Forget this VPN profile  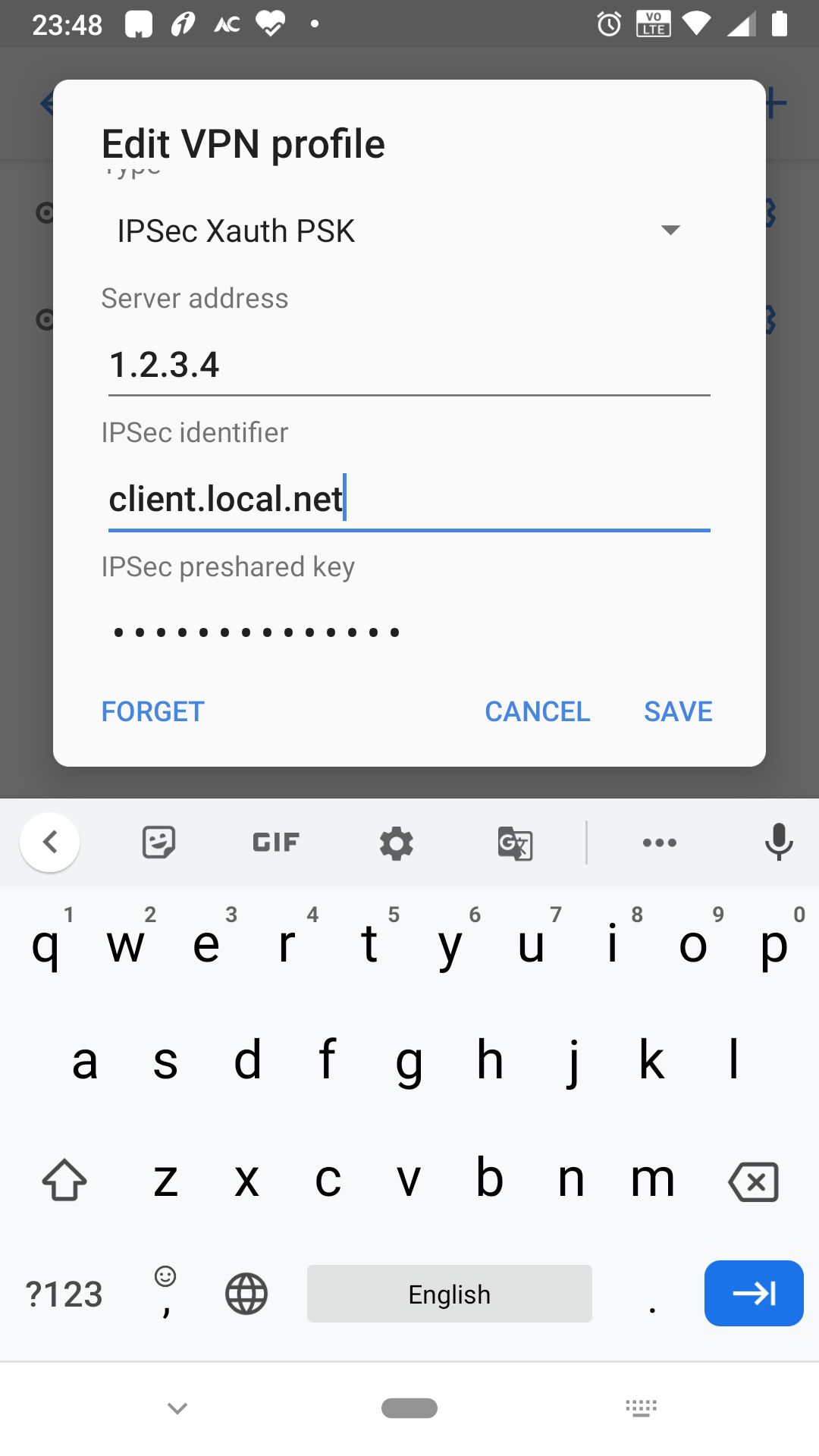tap(153, 711)
